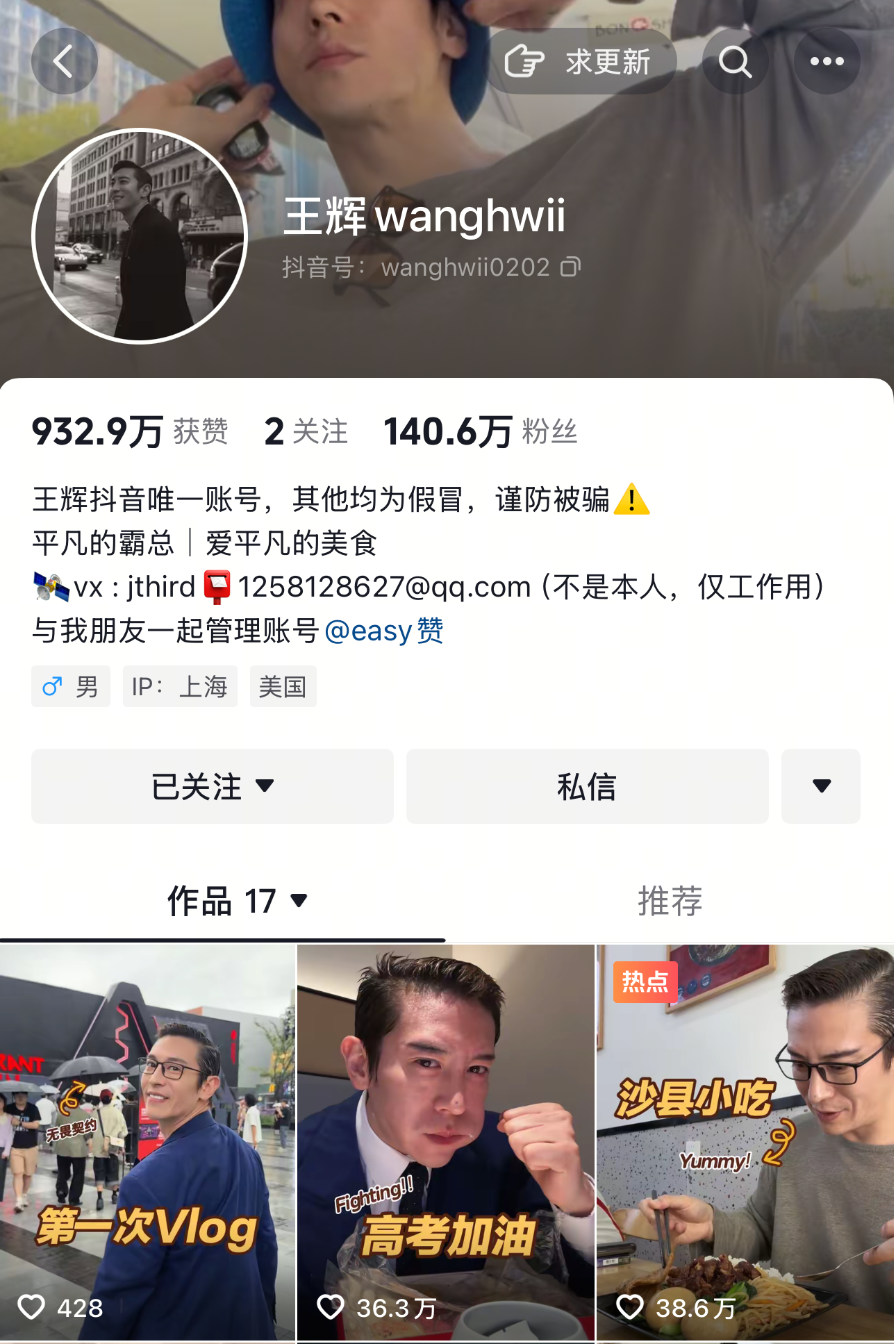The width and height of the screenshot is (896, 1344).
Task: Expand the 已关注 following options
Action: click(x=212, y=786)
